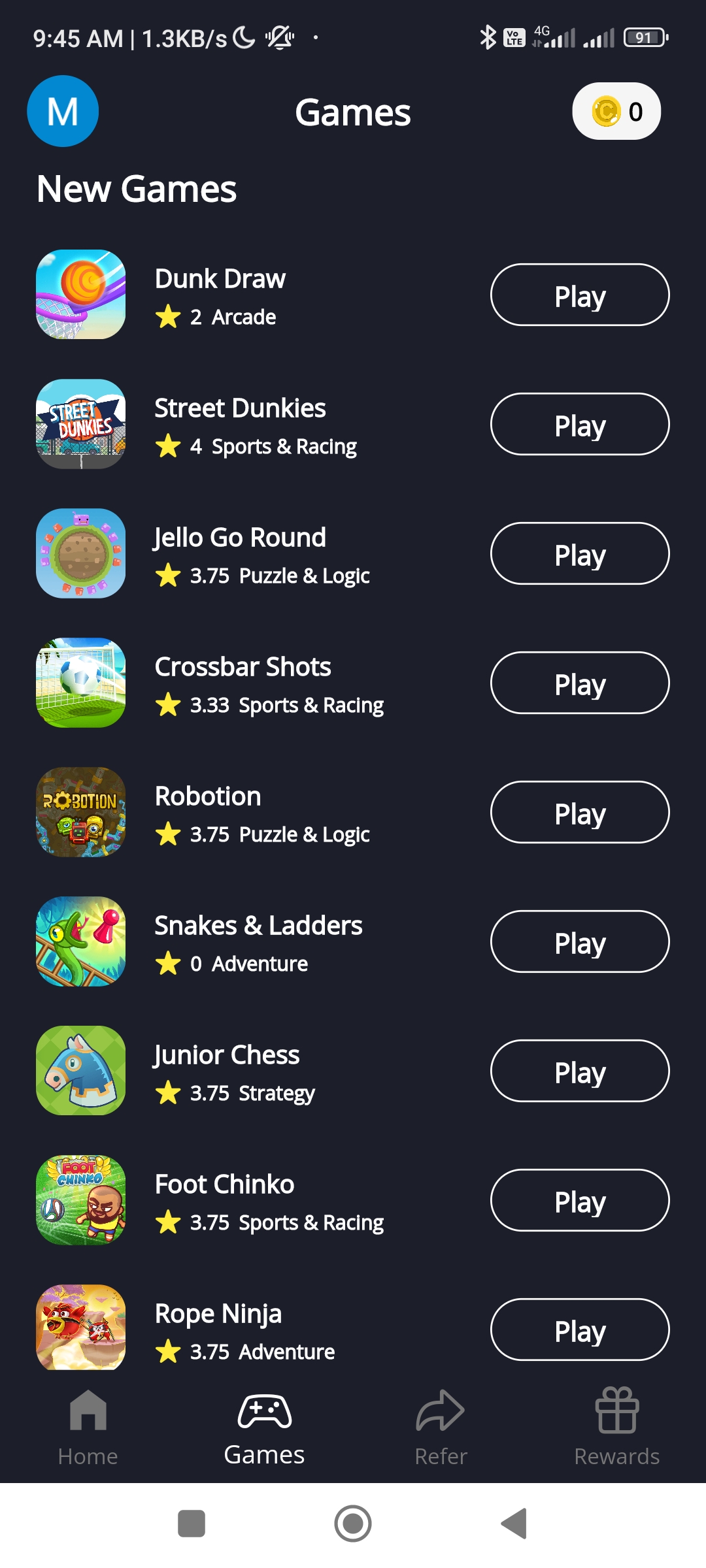Open the Junior Chess game icon

pos(80,1071)
